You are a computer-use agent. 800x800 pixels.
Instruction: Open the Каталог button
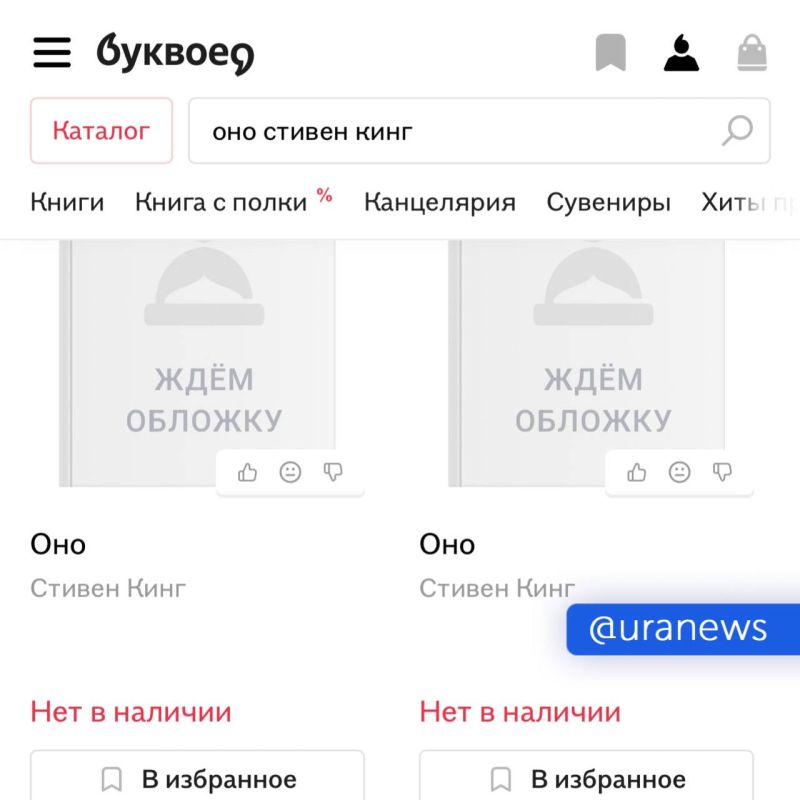[101, 130]
